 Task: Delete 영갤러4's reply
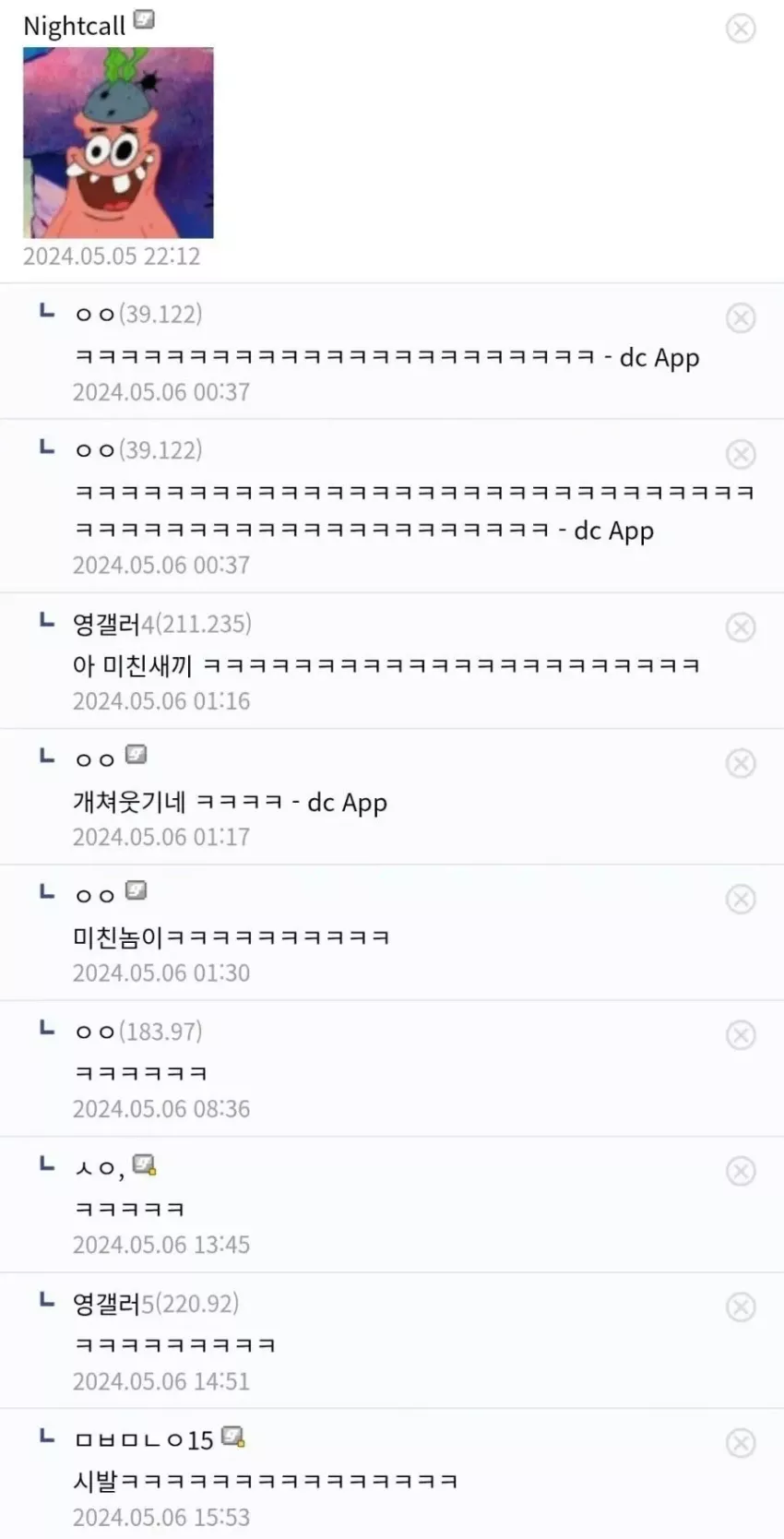[x=741, y=627]
